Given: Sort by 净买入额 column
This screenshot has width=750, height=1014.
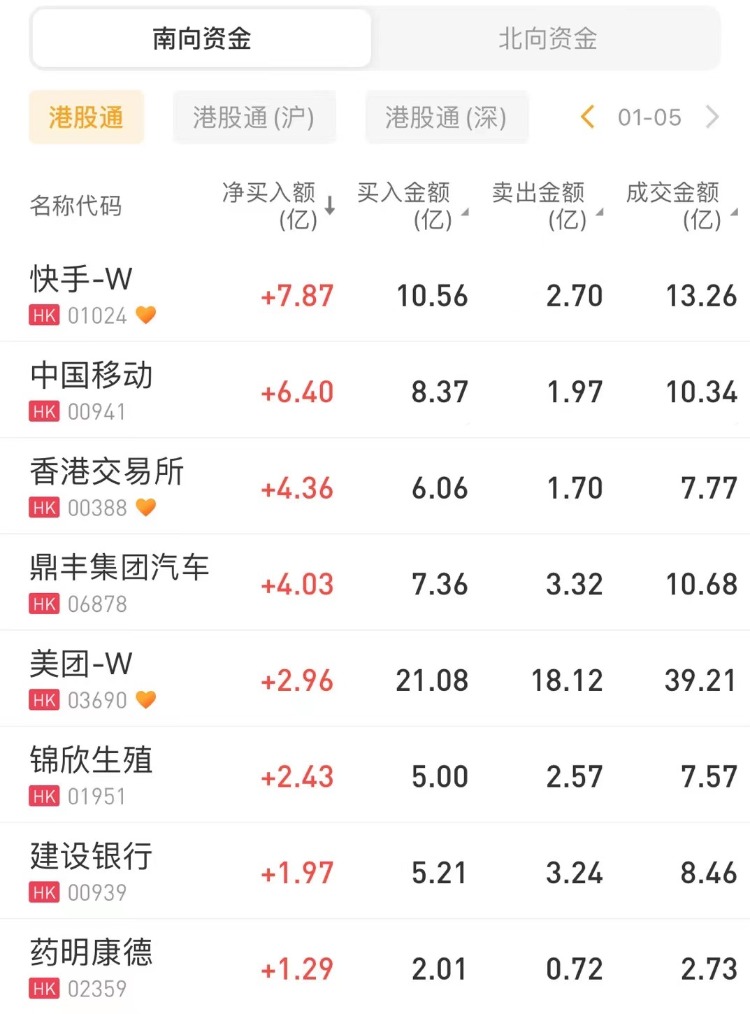Looking at the screenshot, I should click(x=277, y=205).
